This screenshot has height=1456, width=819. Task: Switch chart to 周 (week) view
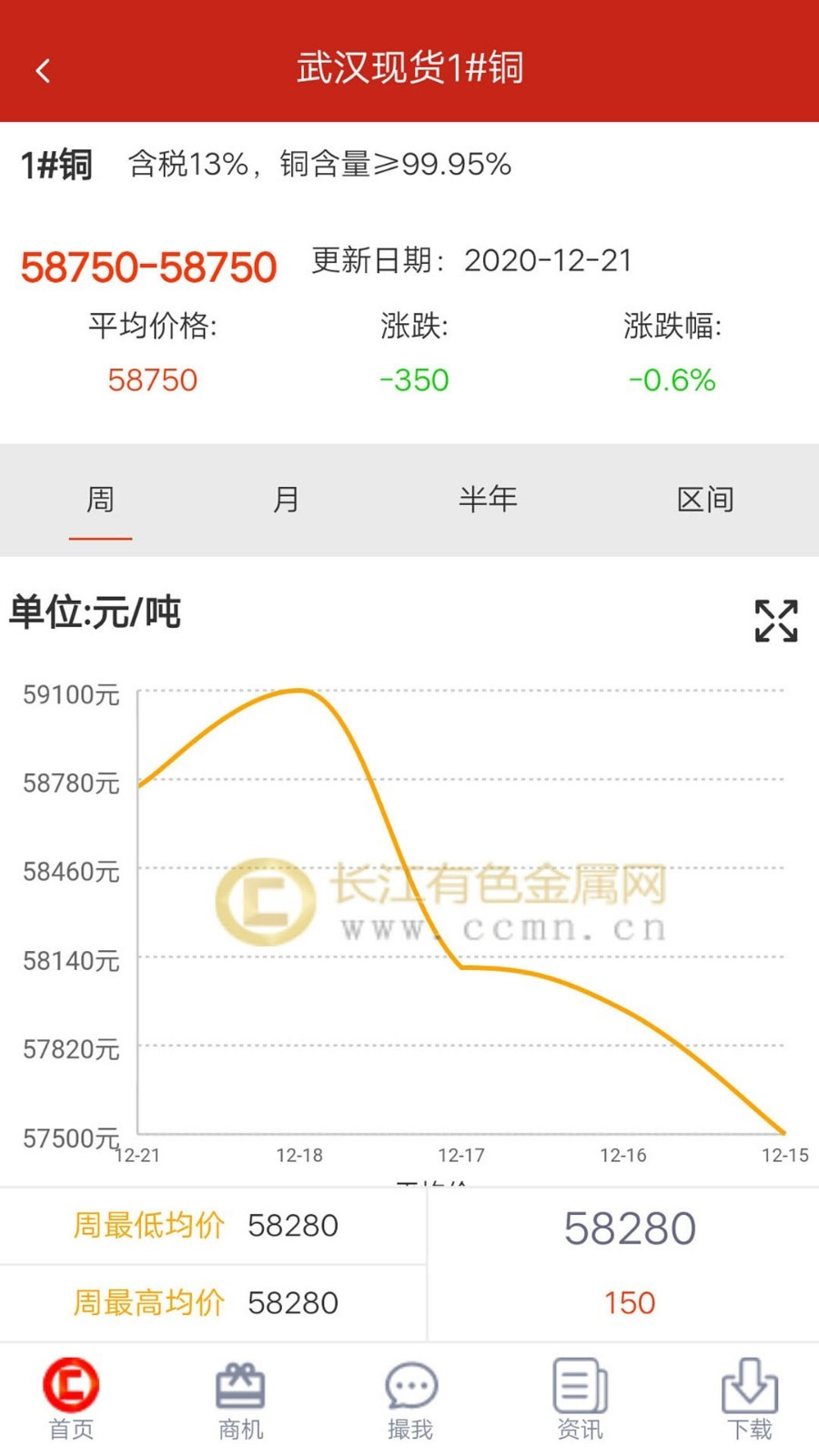100,500
